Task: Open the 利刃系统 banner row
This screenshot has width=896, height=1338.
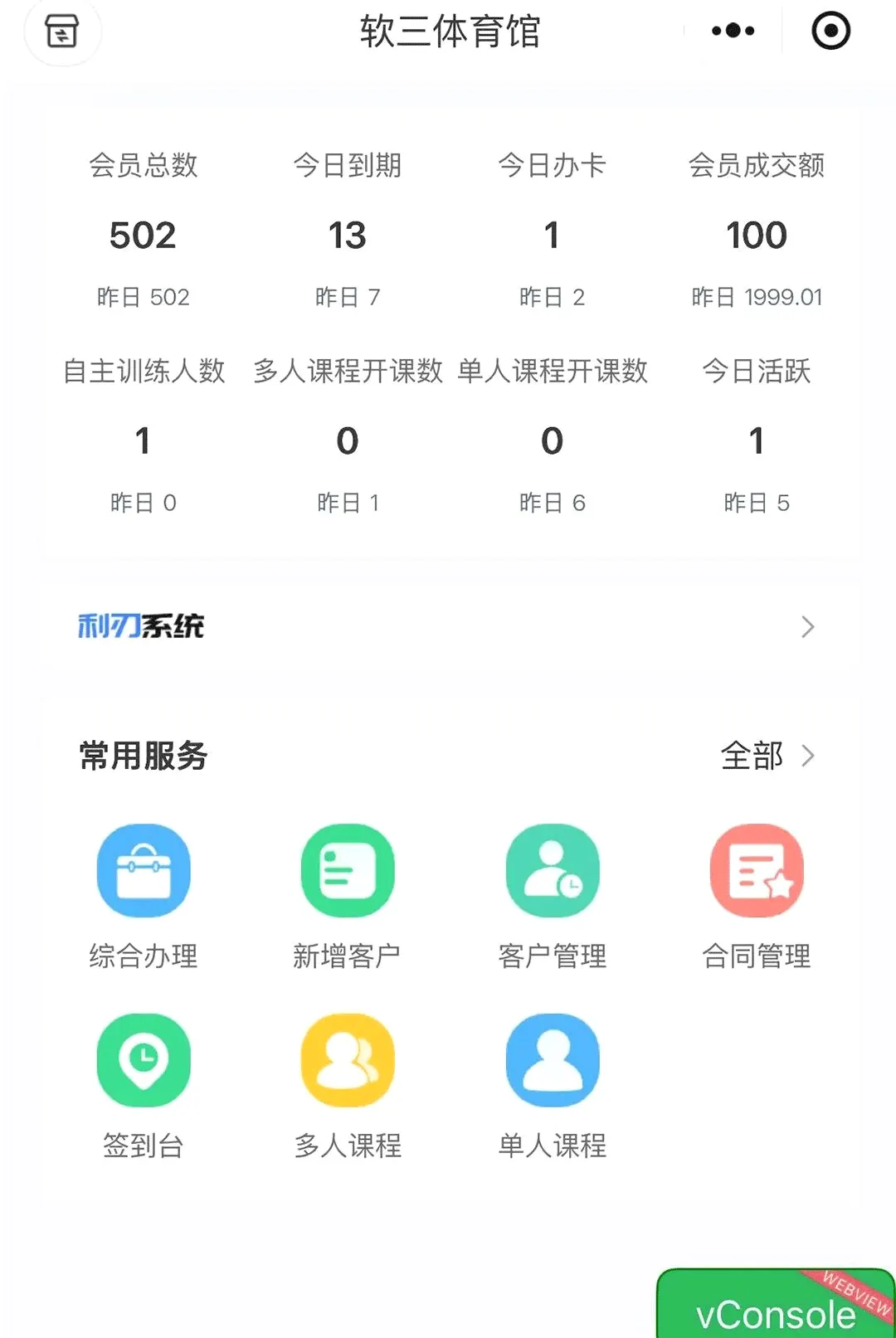Action: coord(448,626)
